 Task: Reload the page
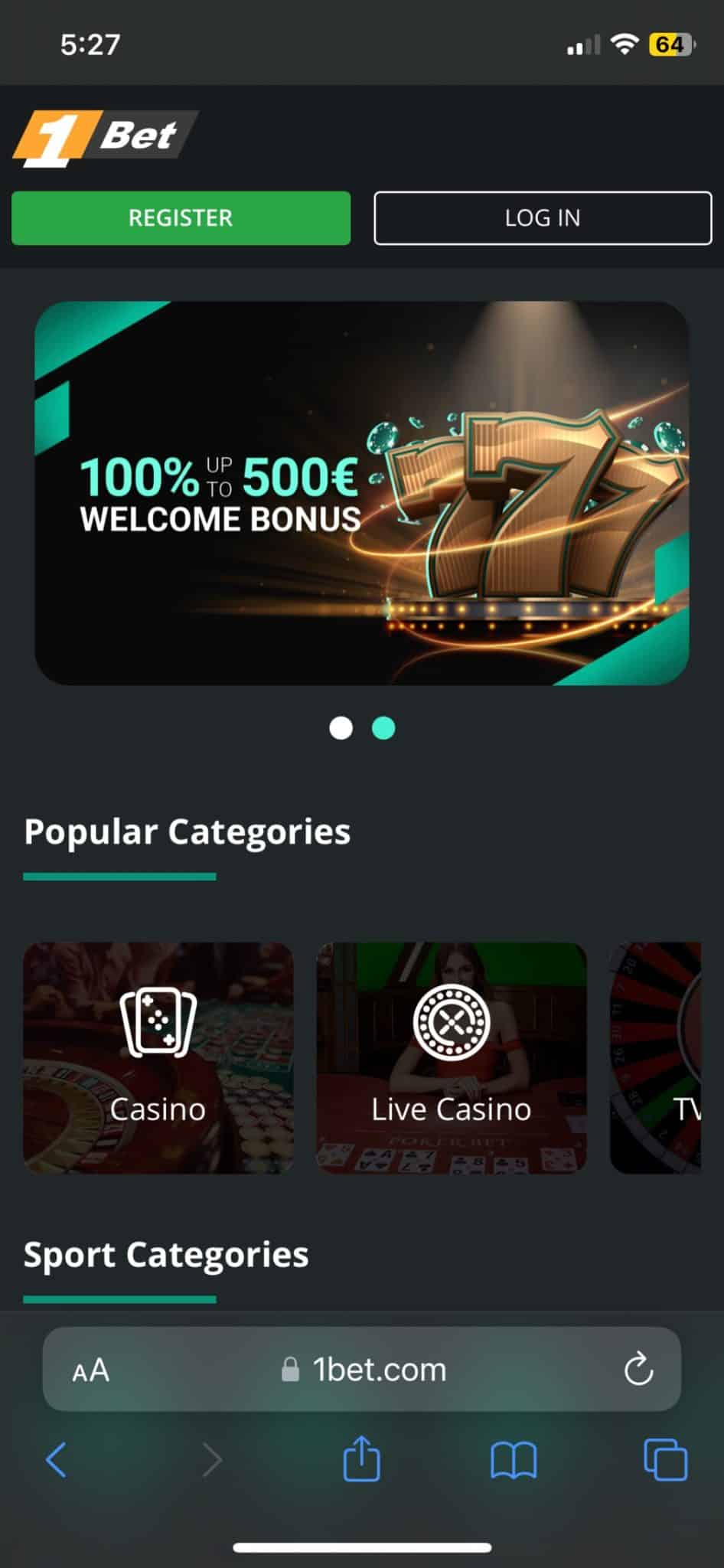[x=638, y=1370]
